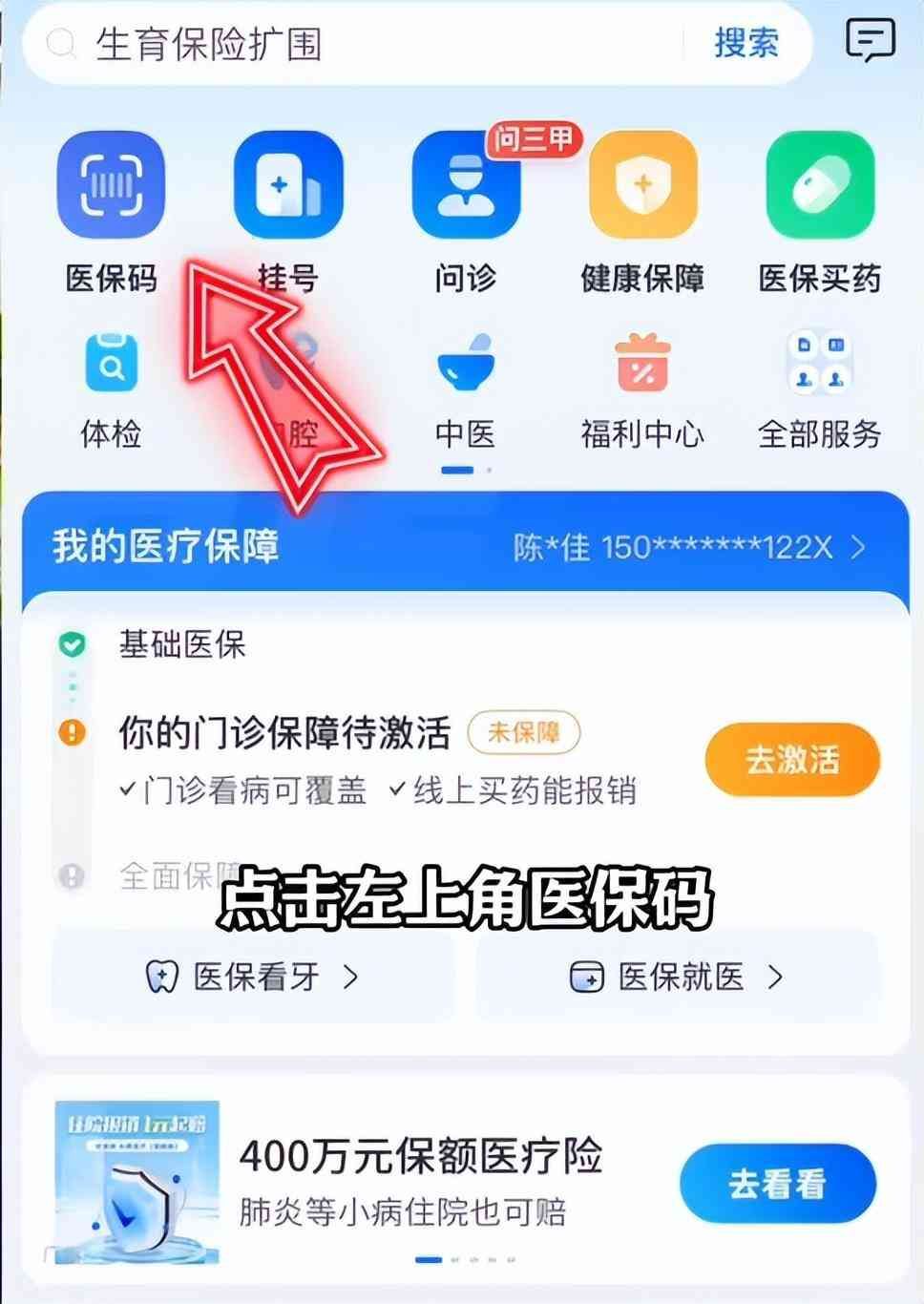
Task: Tap 去看看 on the 400万元 insurance card
Action: tap(777, 1184)
